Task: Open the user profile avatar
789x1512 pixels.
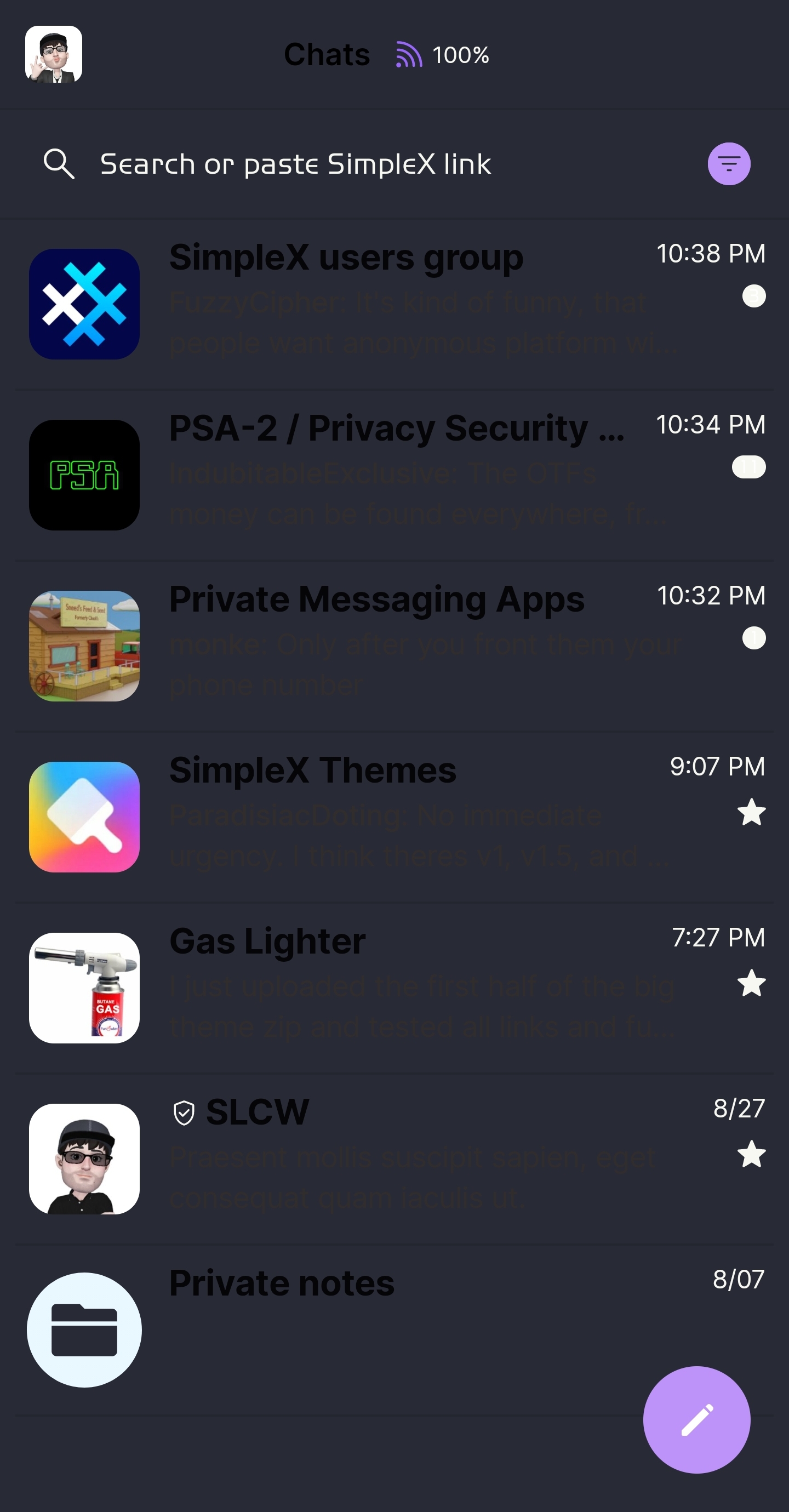Action: [54, 54]
